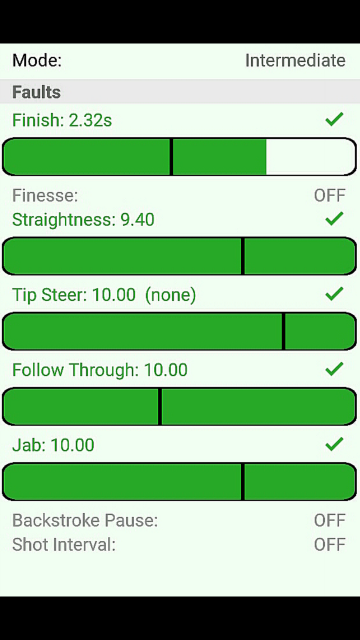The width and height of the screenshot is (360, 640).
Task: Adjust the Follow Through threshold bar
Action: click(180, 407)
